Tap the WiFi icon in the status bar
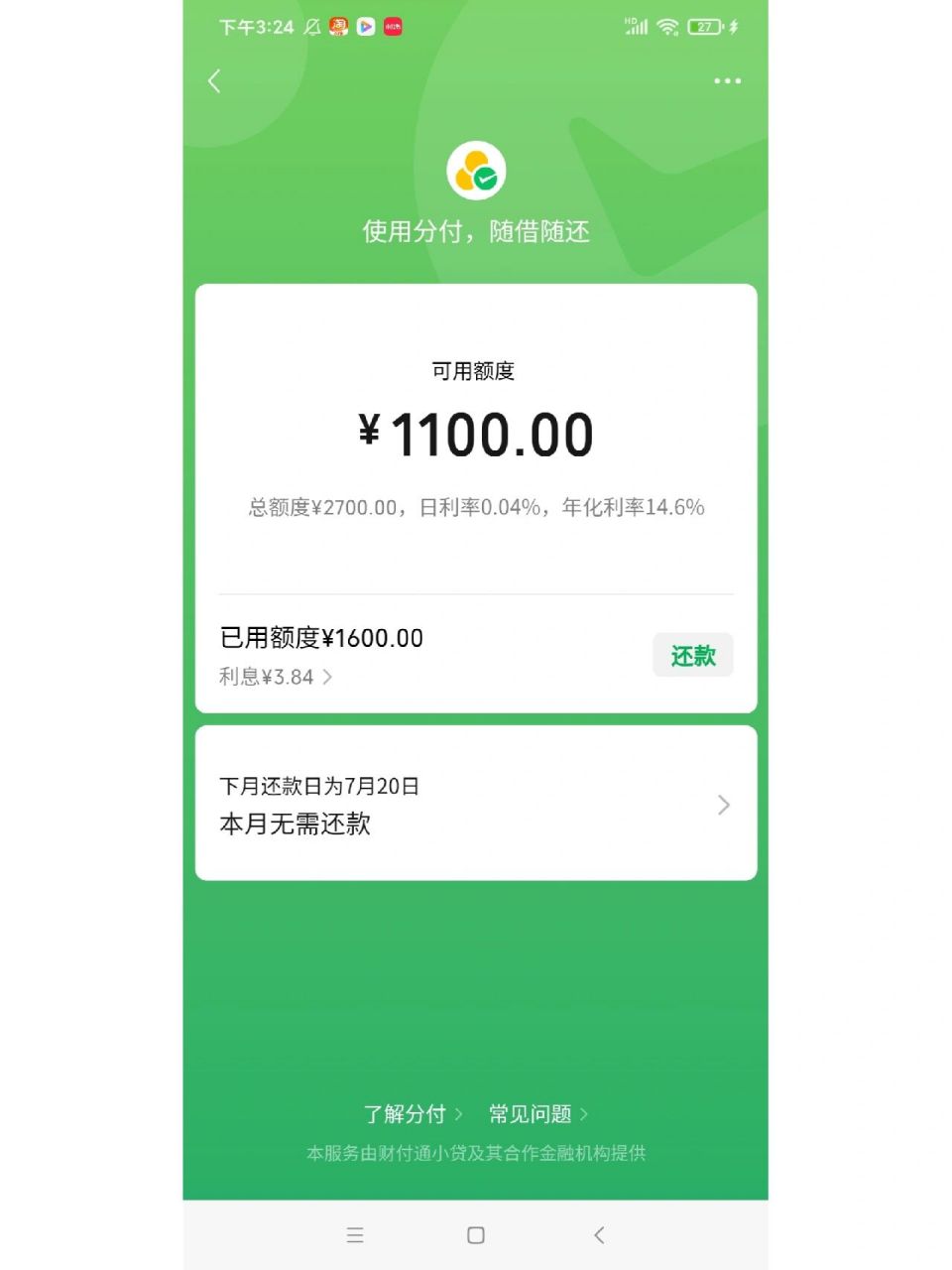The image size is (952, 1270). 668,27
